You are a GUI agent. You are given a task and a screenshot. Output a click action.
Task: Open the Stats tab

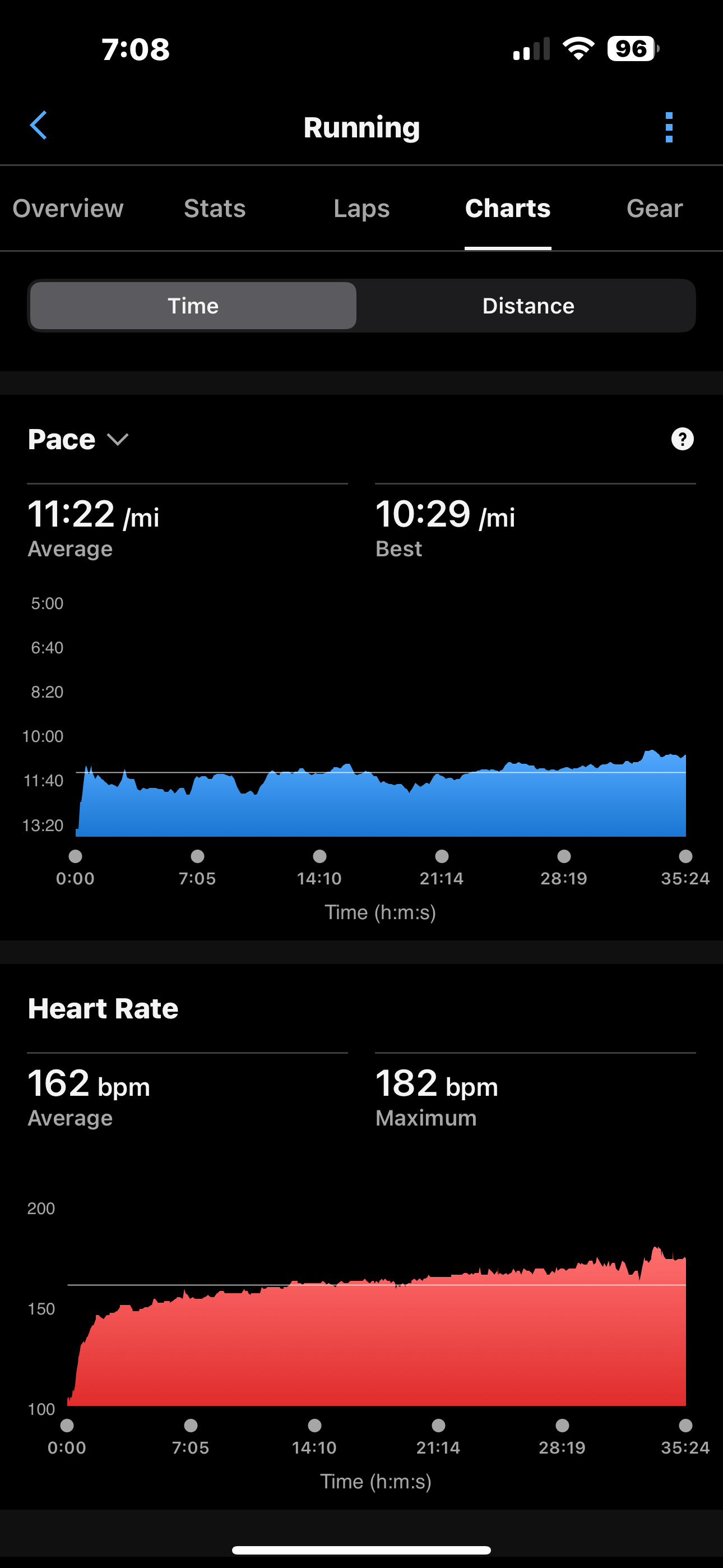(215, 208)
